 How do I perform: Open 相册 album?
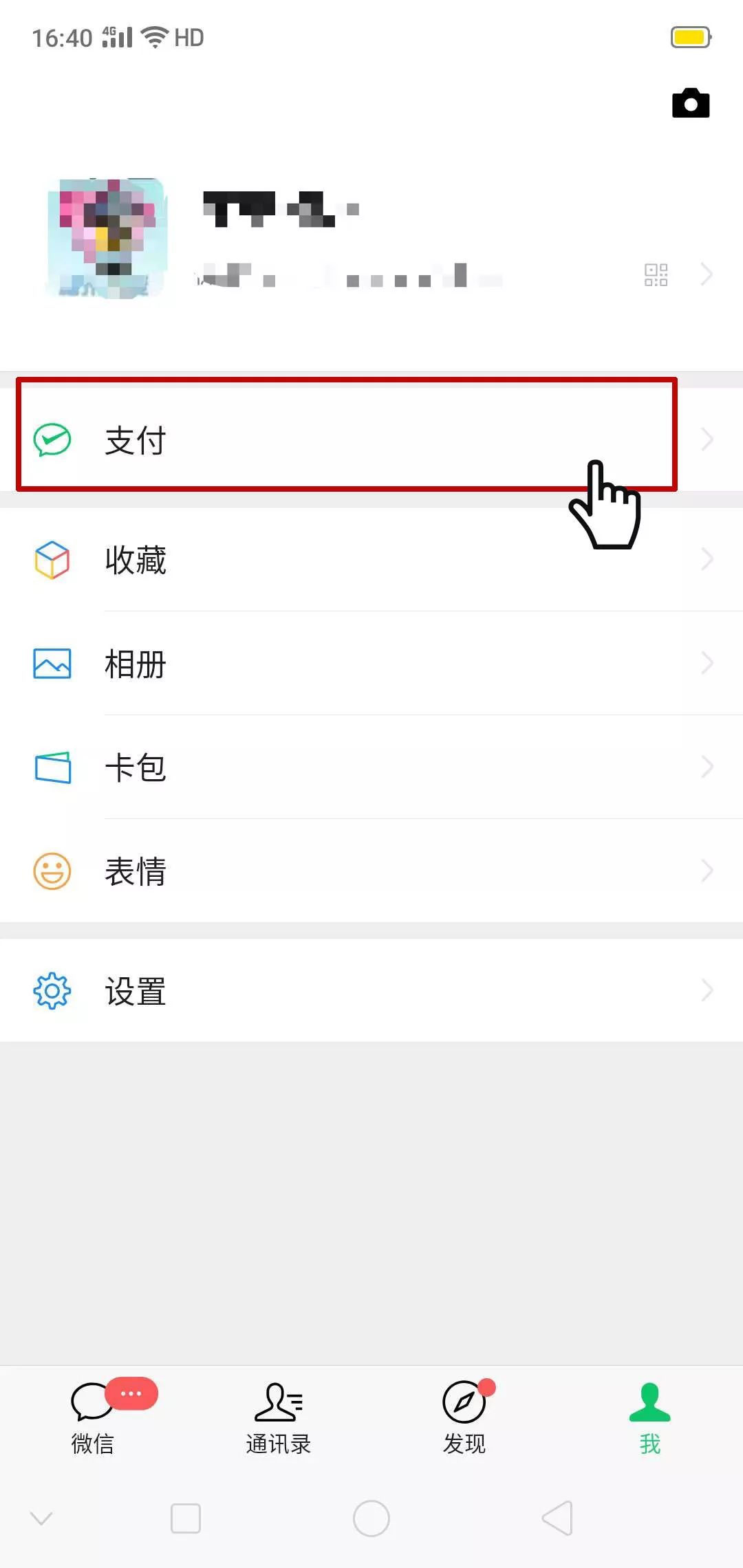pyautogui.click(x=371, y=663)
